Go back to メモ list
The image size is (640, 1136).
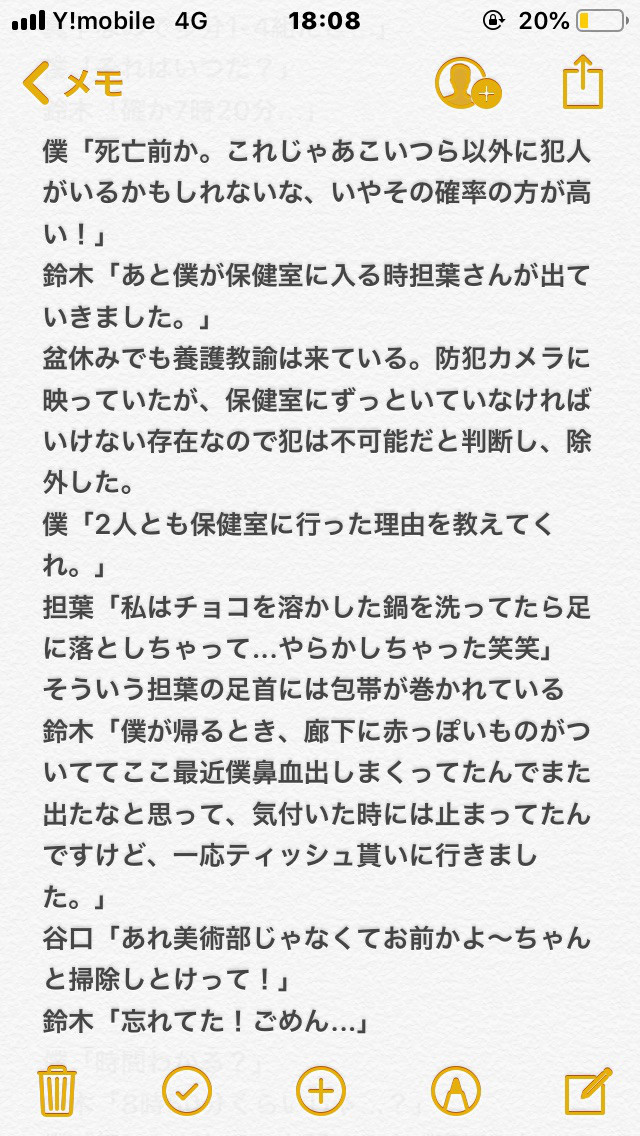click(x=72, y=84)
